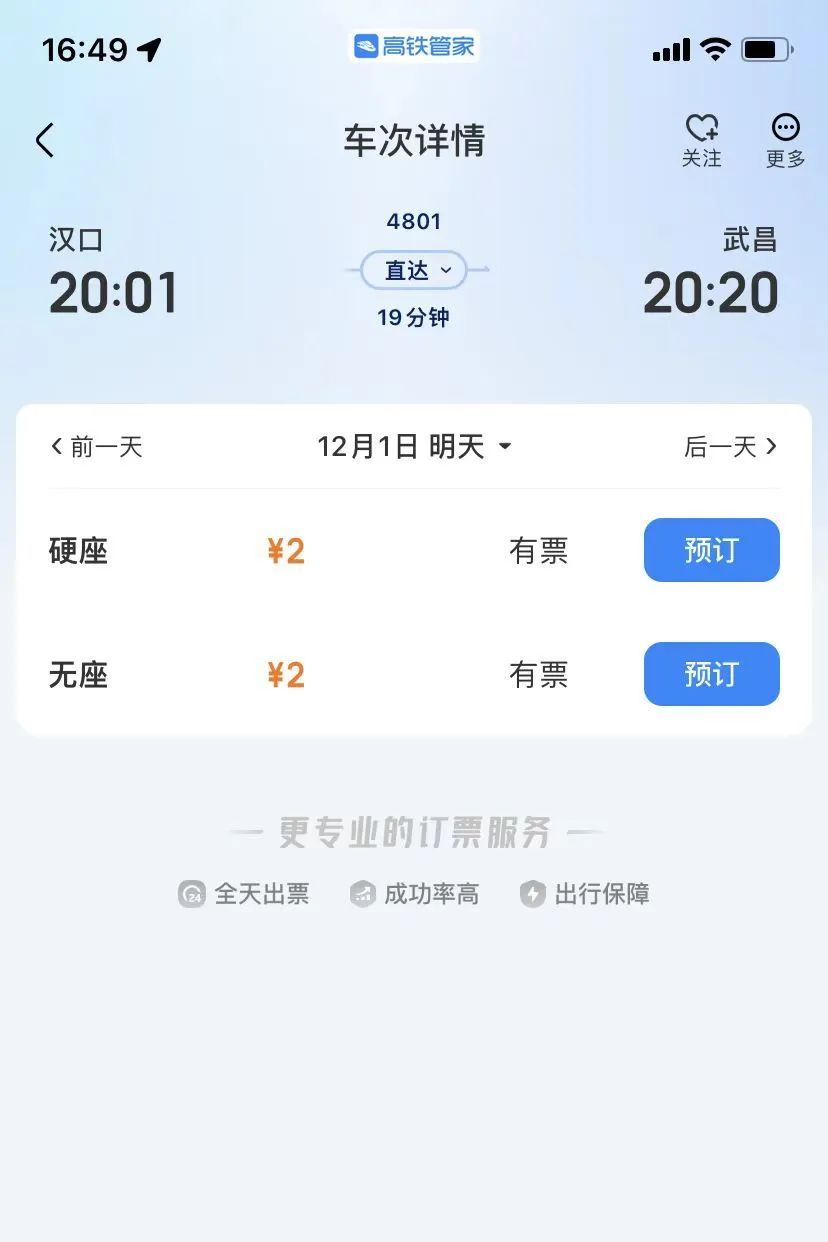The width and height of the screenshot is (828, 1242).
Task: Book the 硬座 ticket
Action: pyautogui.click(x=711, y=550)
